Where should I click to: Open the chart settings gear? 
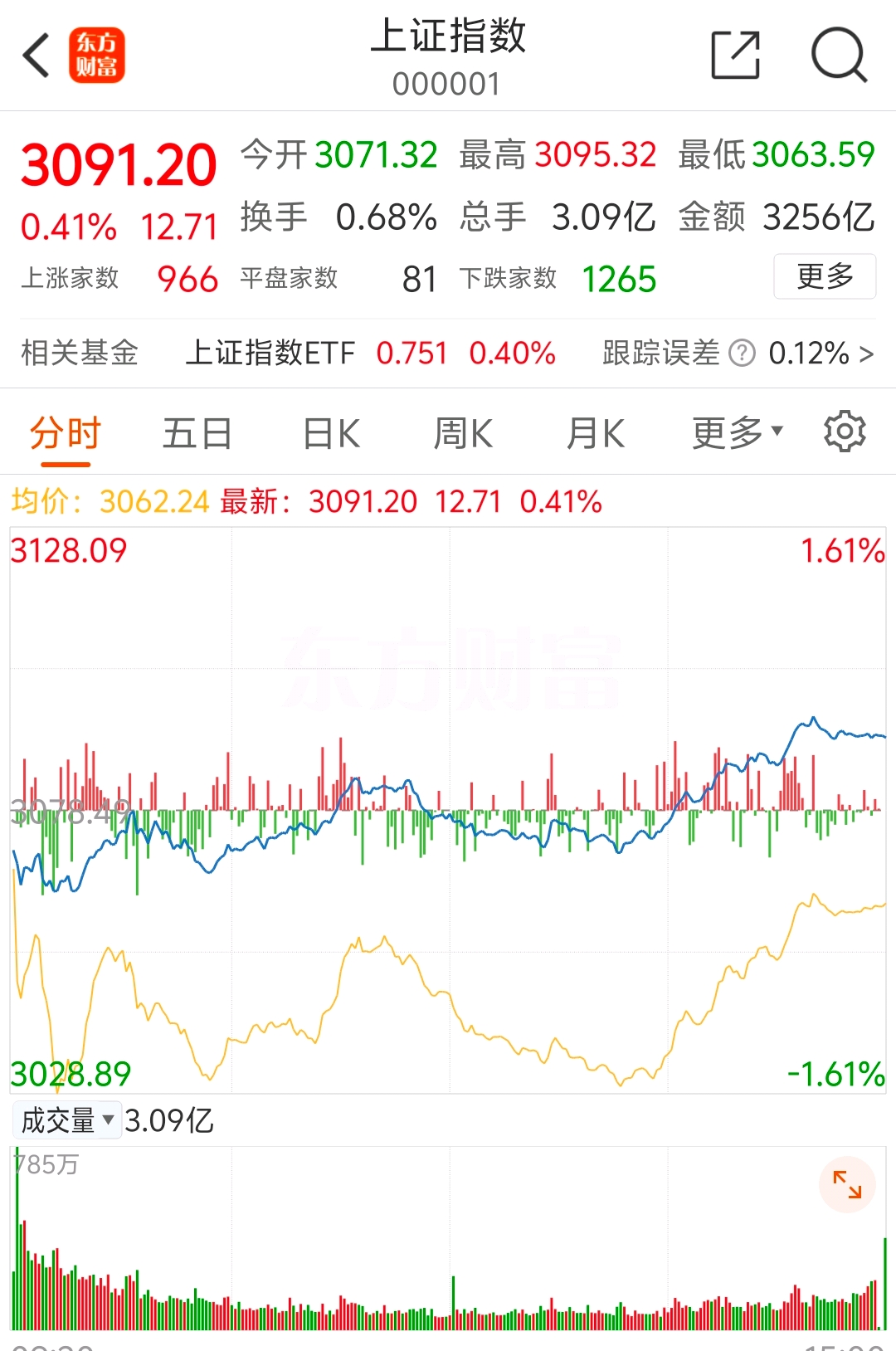844,432
